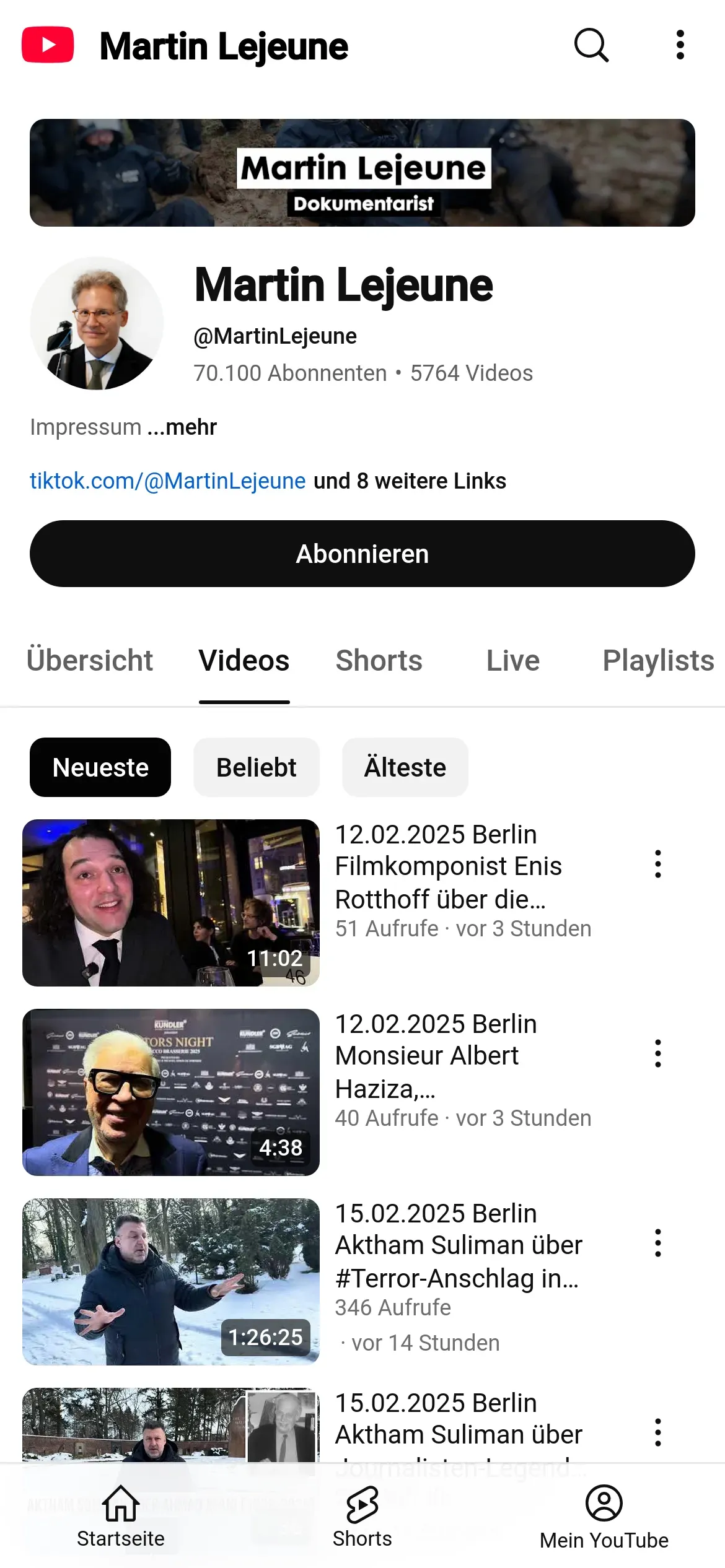Image resolution: width=725 pixels, height=1568 pixels.
Task: Open the Mein YouTube tab
Action: tap(604, 1516)
